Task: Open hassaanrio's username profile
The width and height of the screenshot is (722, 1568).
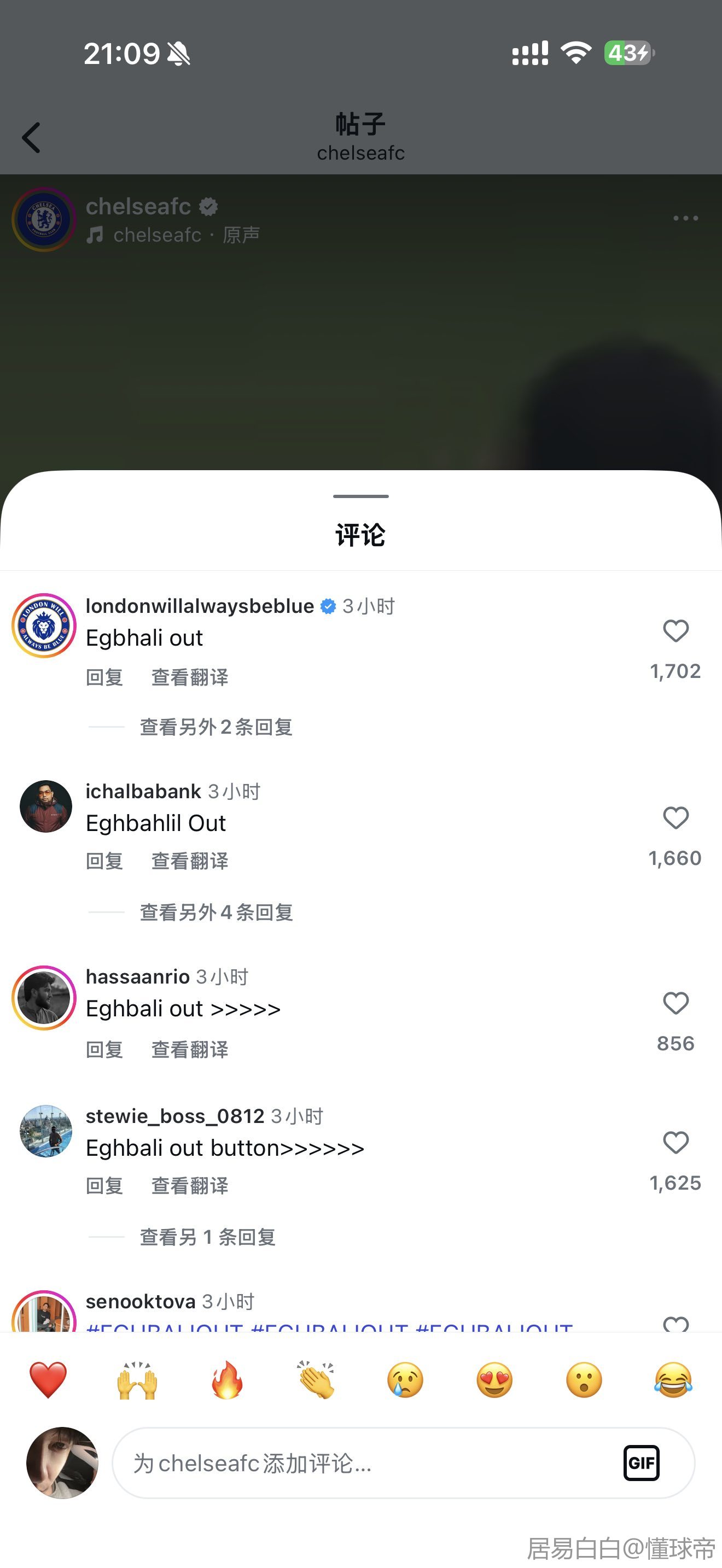Action: [138, 976]
